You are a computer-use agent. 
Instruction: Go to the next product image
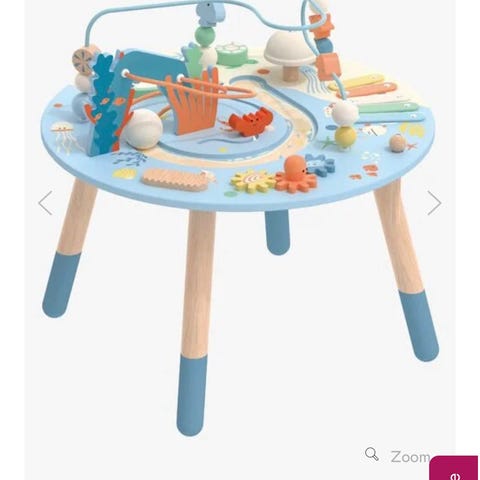[434, 203]
